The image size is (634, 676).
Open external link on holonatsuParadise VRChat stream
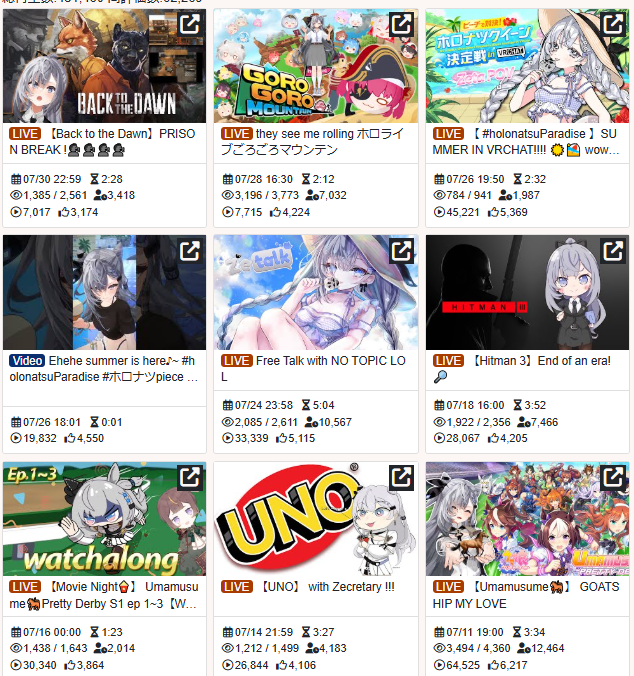click(613, 25)
